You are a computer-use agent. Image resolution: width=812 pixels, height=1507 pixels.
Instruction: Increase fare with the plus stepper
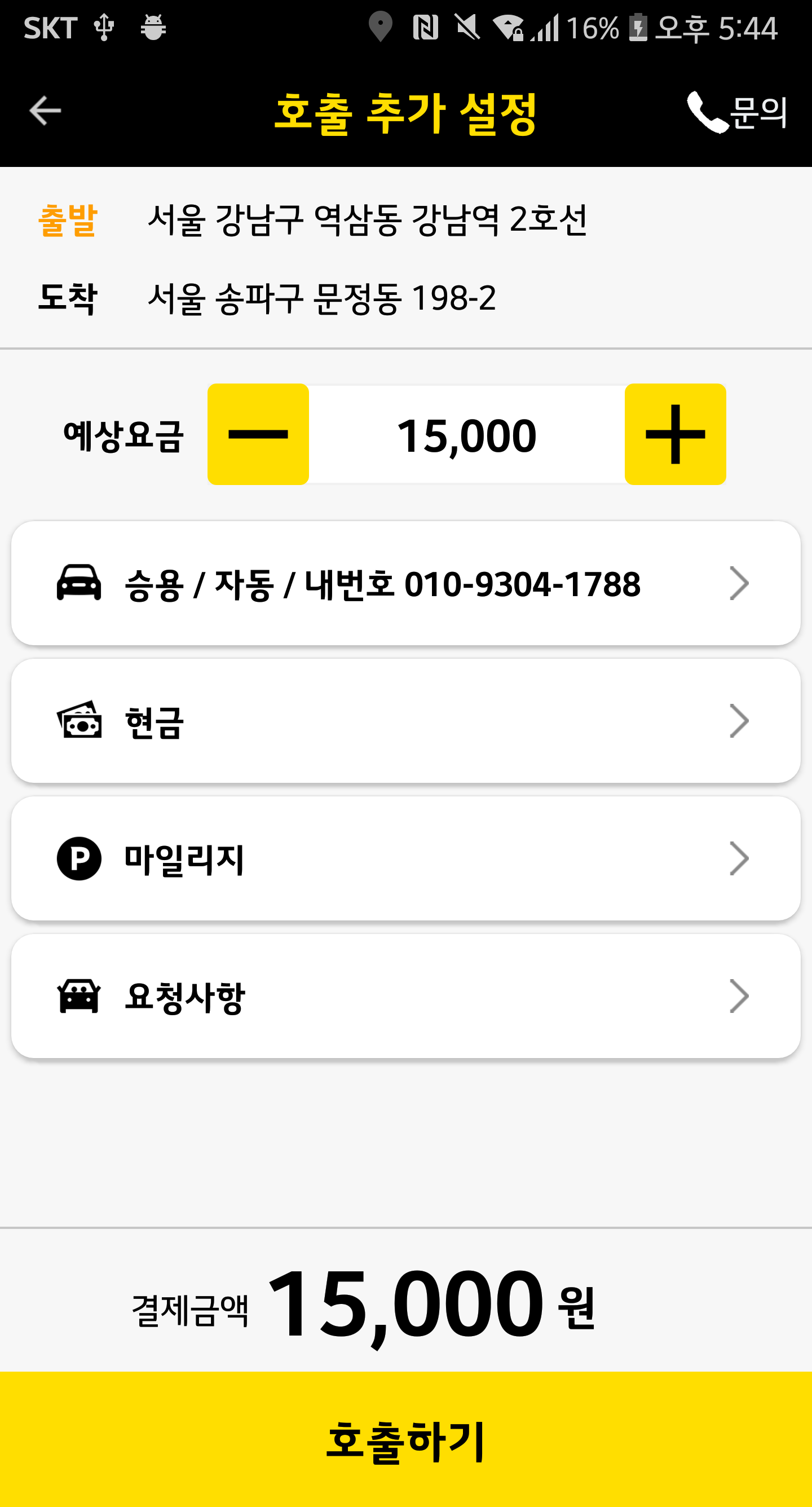(x=674, y=434)
